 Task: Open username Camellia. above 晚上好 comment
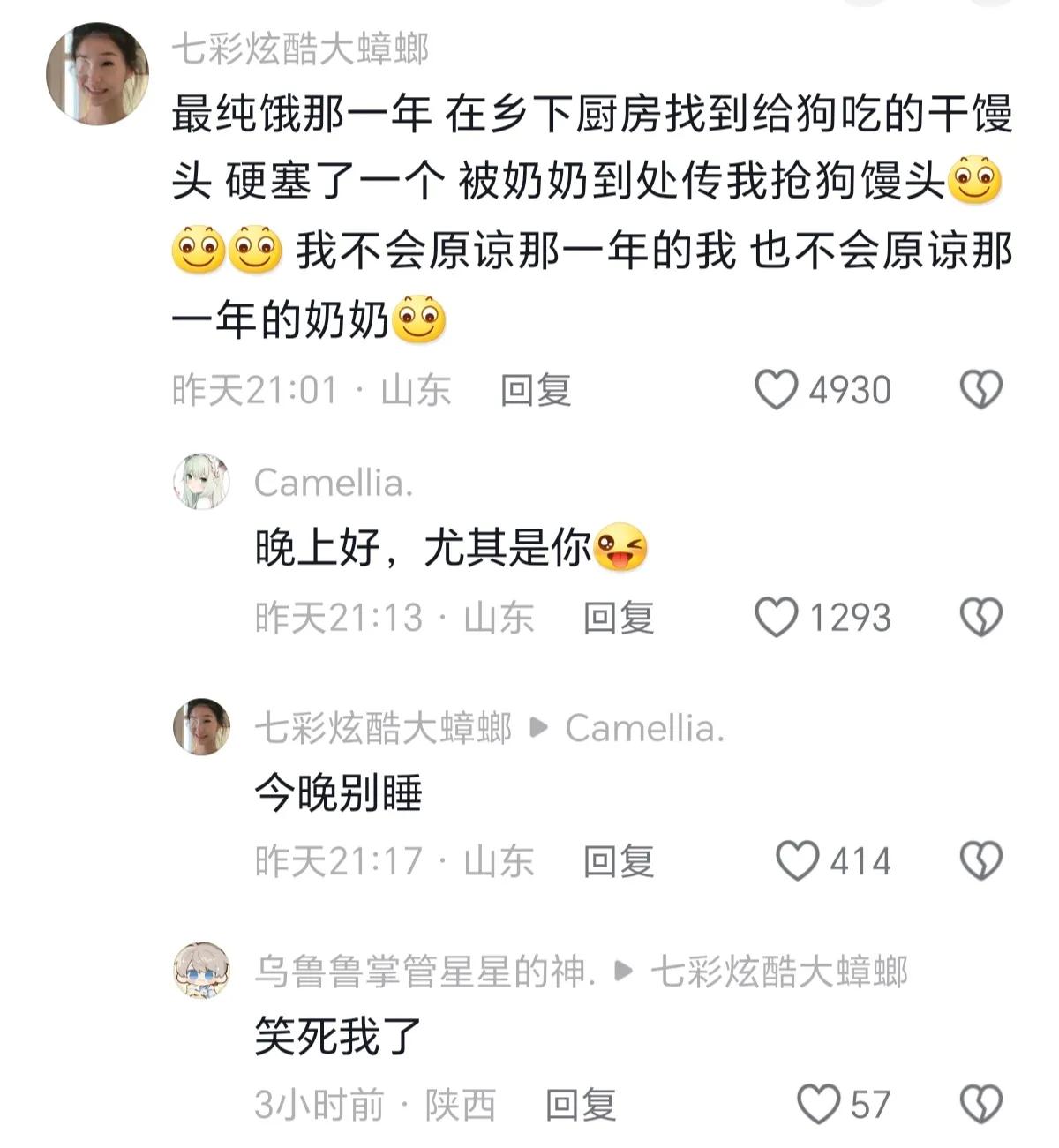click(334, 483)
